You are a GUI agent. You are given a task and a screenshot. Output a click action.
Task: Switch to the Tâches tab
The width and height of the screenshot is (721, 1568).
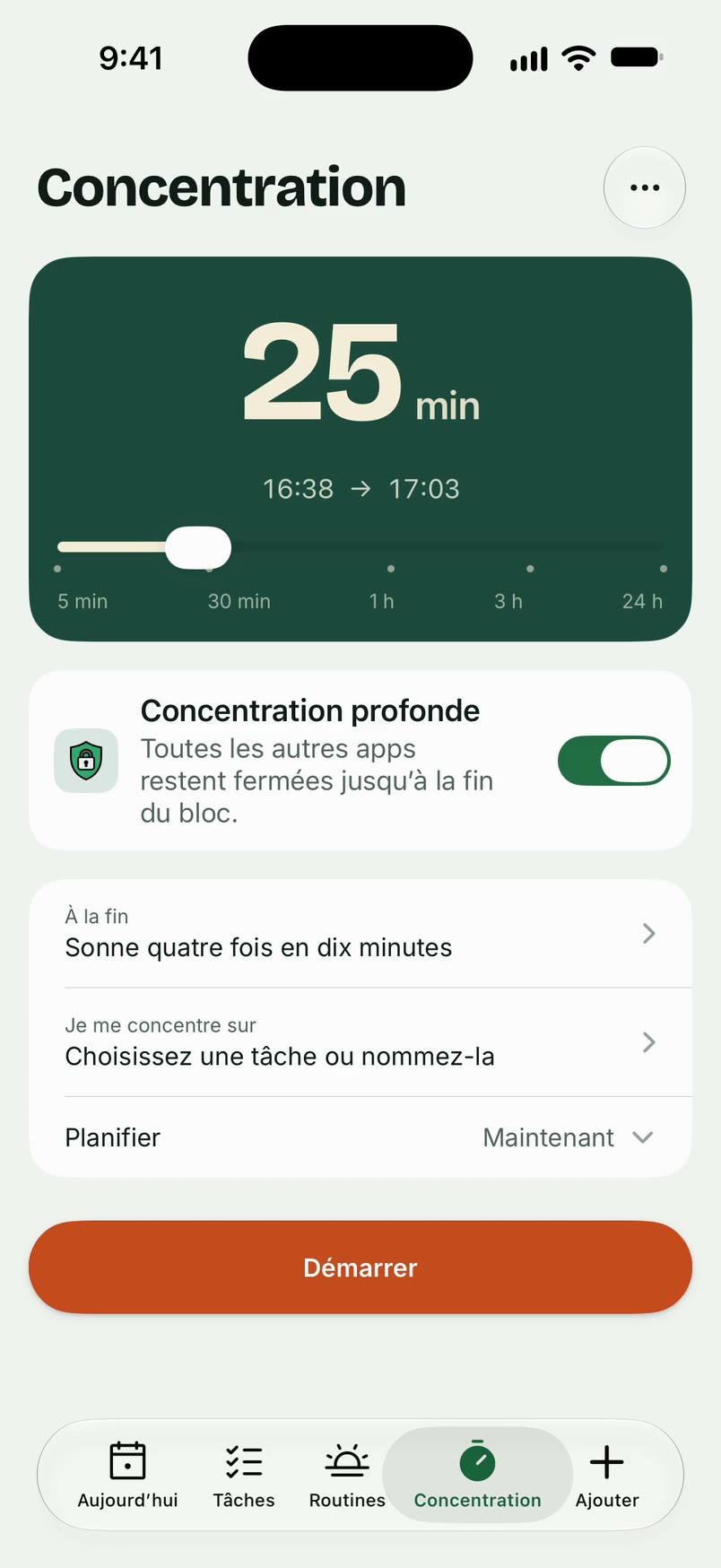pos(244,1476)
